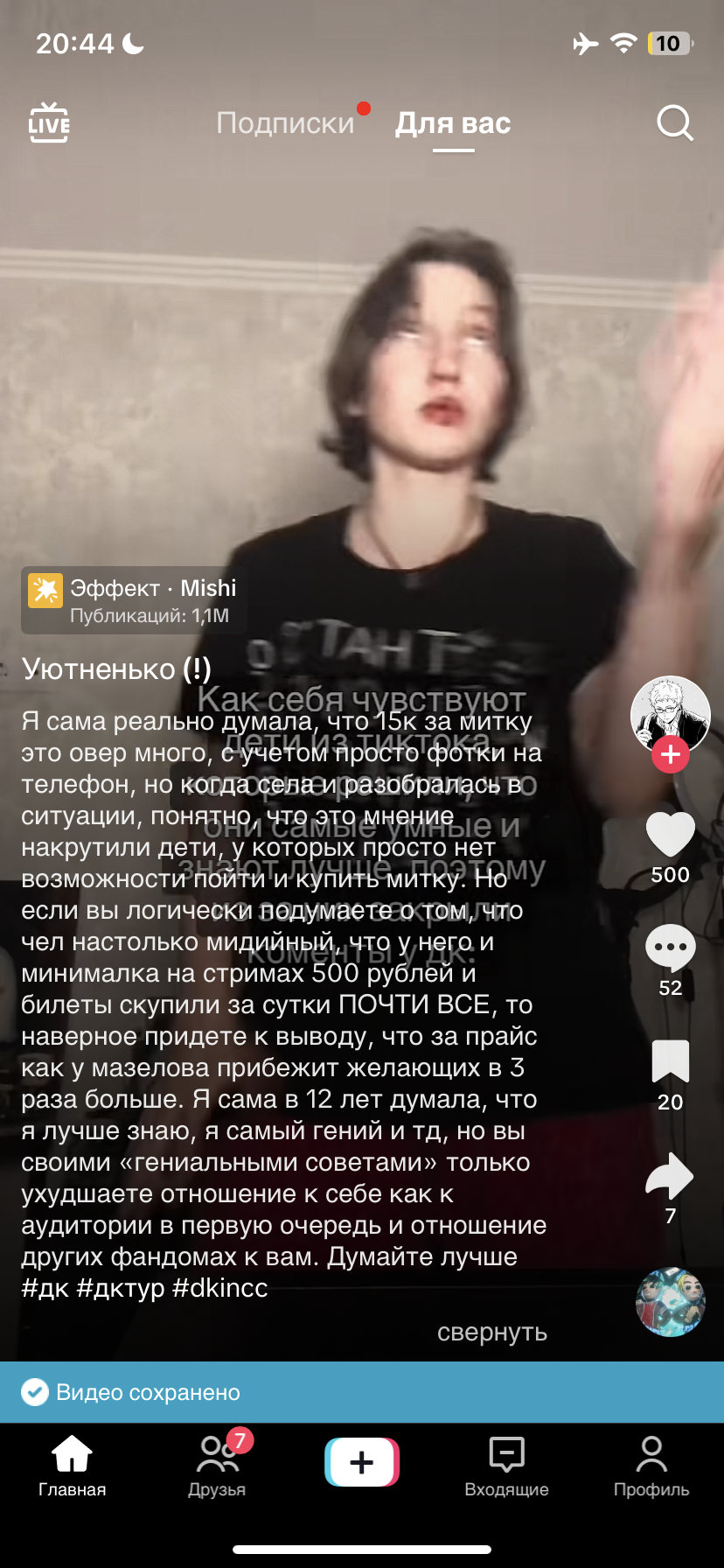The height and width of the screenshot is (1568, 724).
Task: Open the search magnifier
Action: click(x=675, y=123)
